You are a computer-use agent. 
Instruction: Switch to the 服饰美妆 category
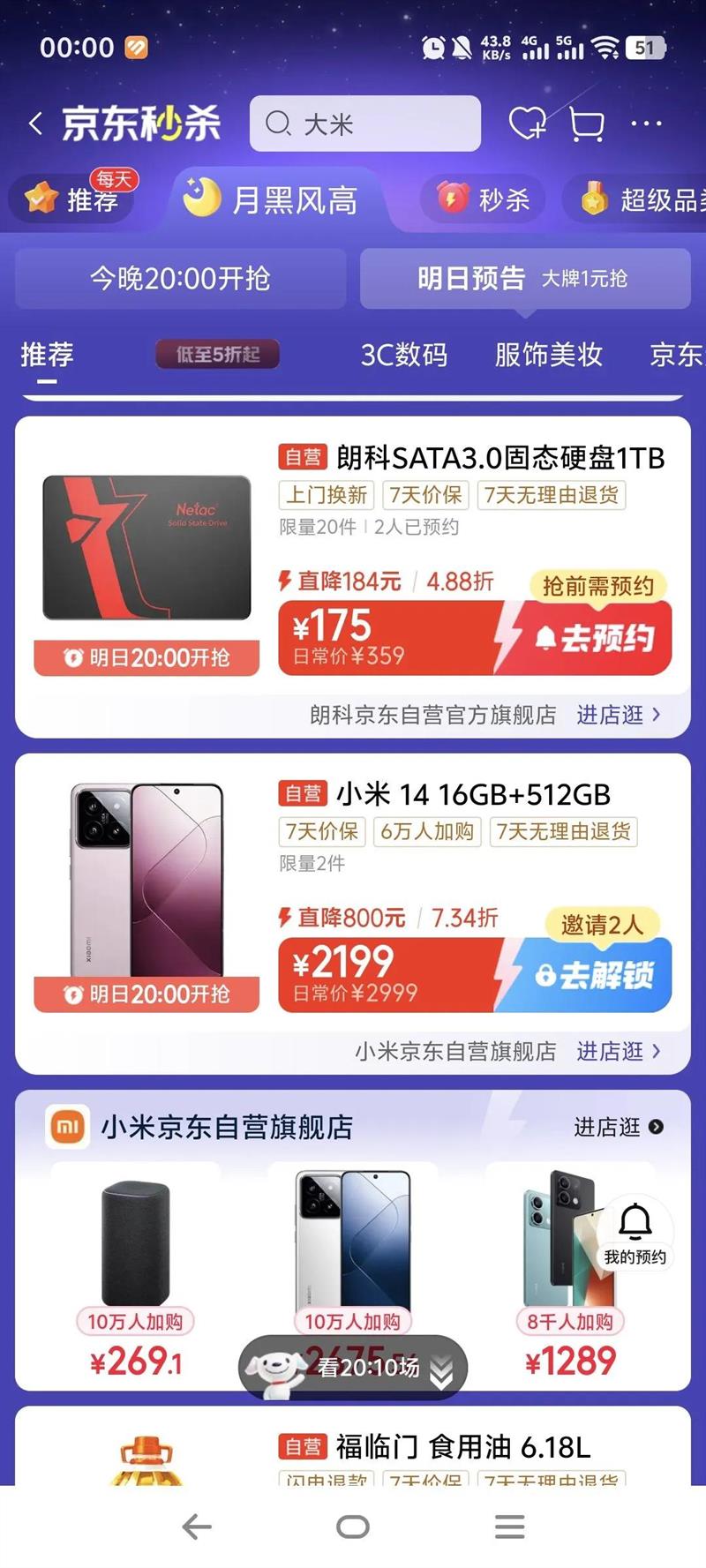(x=549, y=355)
